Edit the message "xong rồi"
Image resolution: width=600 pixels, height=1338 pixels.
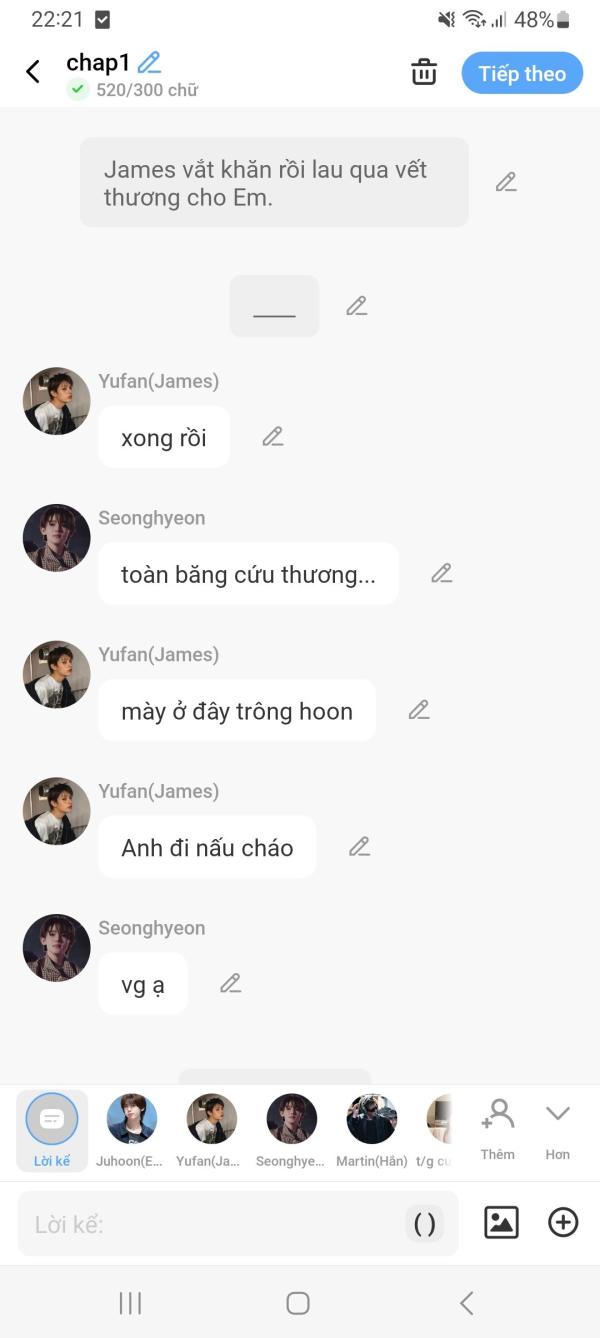[x=272, y=436]
